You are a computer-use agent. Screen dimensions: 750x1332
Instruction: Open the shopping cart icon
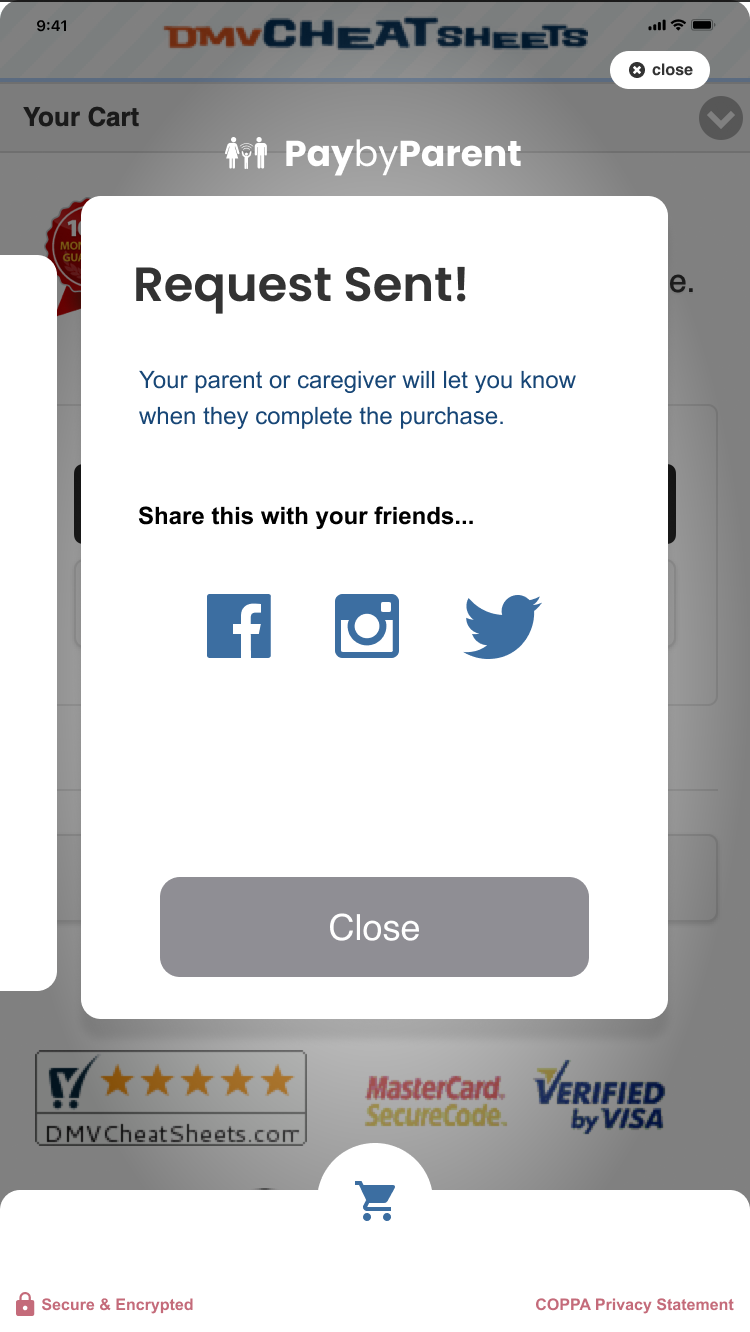pos(375,1201)
